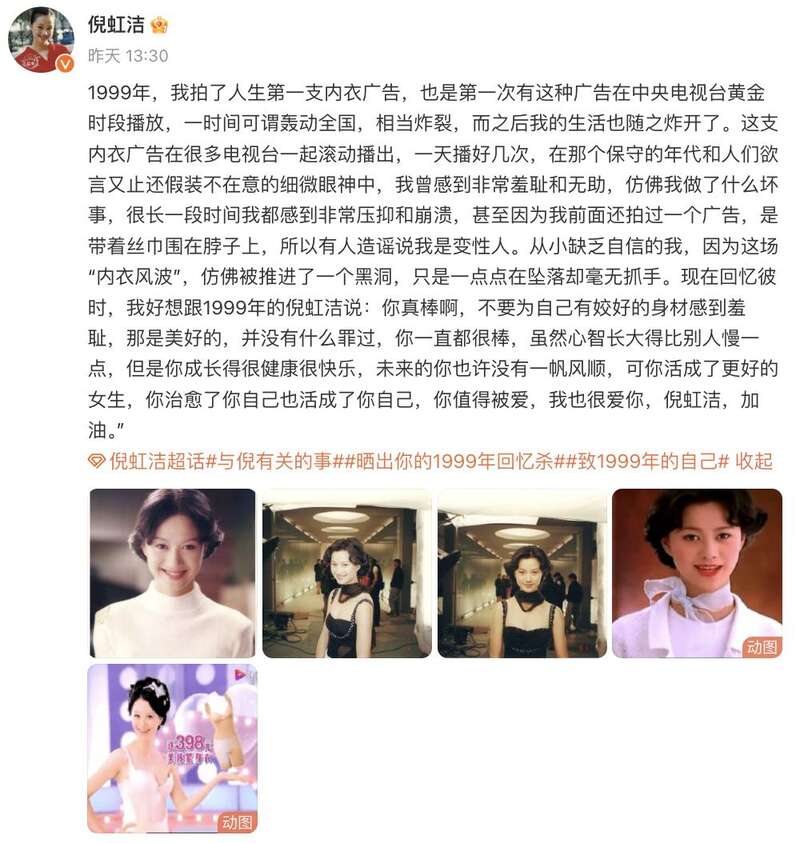The height and width of the screenshot is (843, 800).
Task: Play the pink-background GIF with 398 text
Action: [173, 748]
